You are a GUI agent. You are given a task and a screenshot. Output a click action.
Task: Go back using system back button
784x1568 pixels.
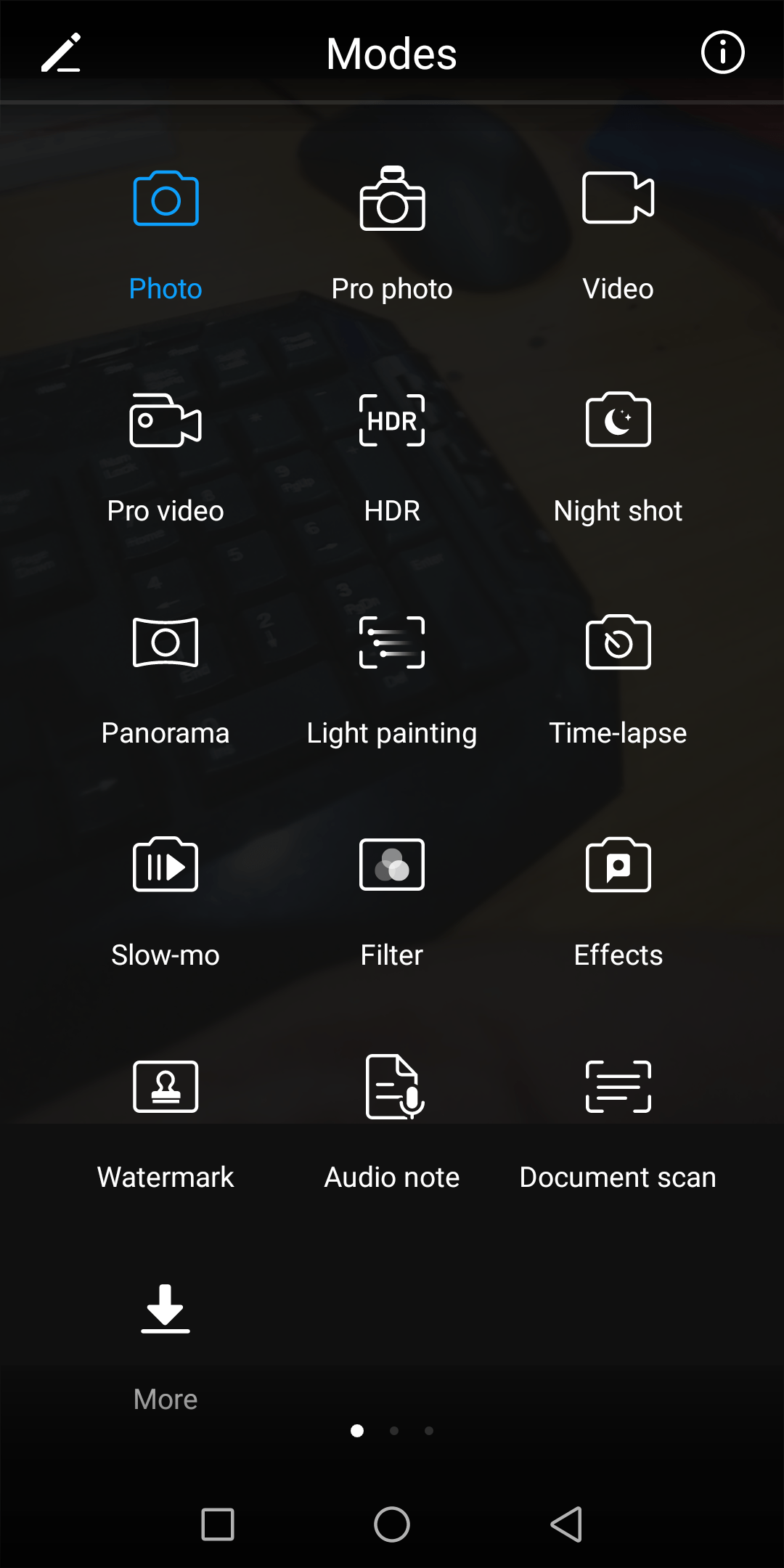tap(566, 1524)
